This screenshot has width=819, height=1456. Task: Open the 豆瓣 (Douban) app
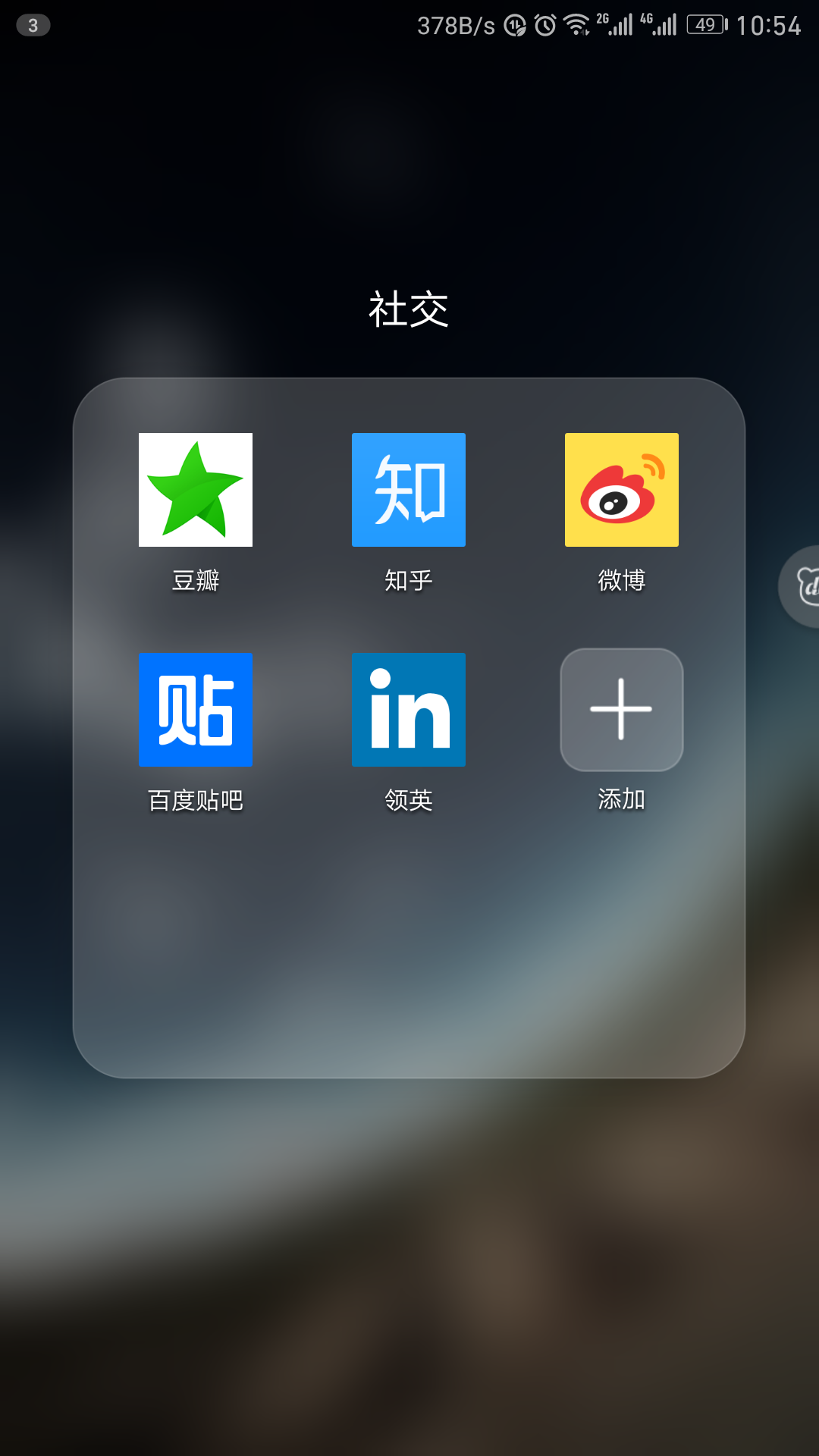tap(196, 490)
